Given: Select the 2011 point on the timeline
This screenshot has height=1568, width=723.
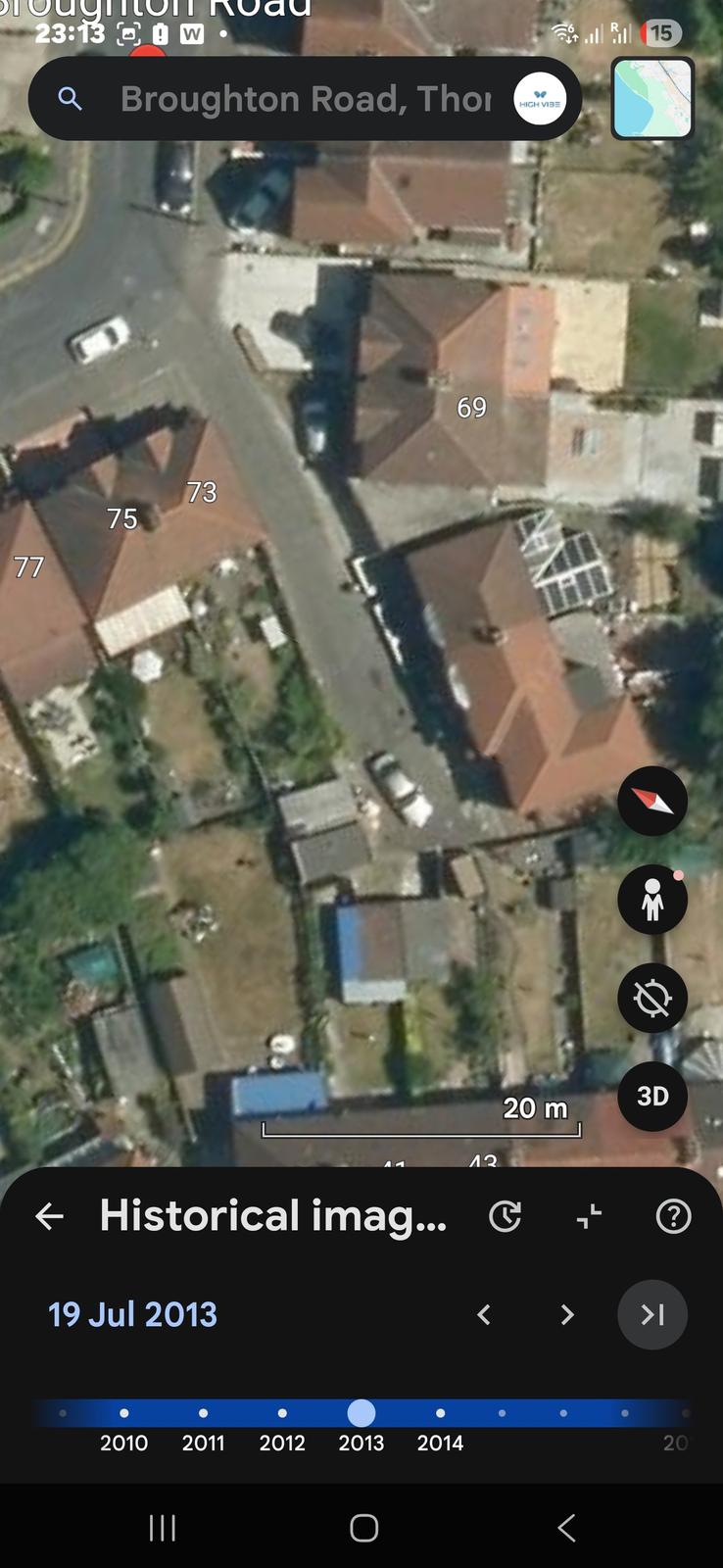Looking at the screenshot, I should [203, 1413].
